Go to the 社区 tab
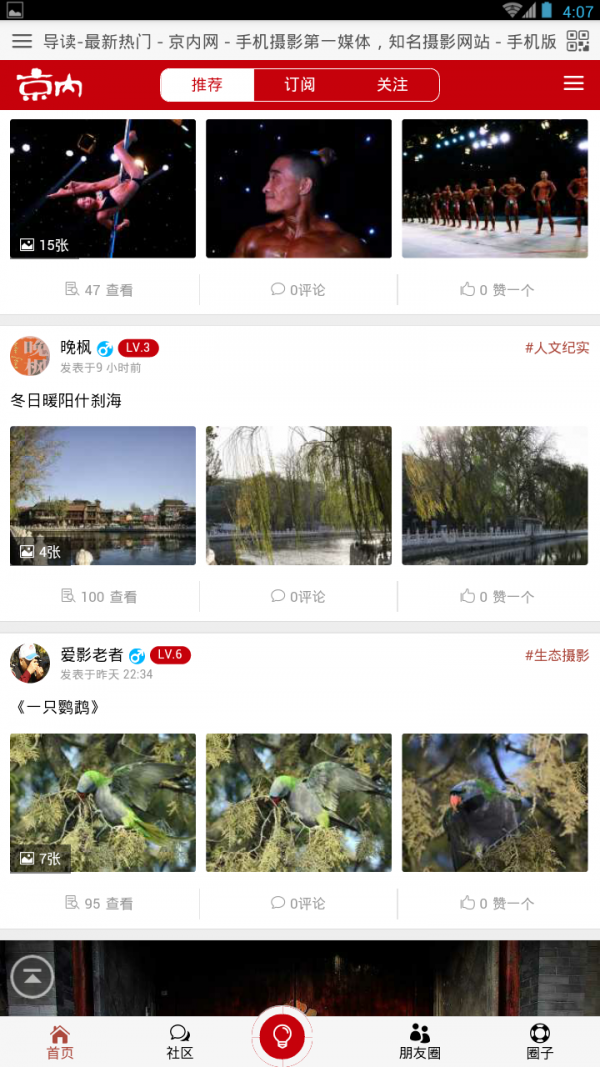The width and height of the screenshot is (600, 1067). point(180,1041)
